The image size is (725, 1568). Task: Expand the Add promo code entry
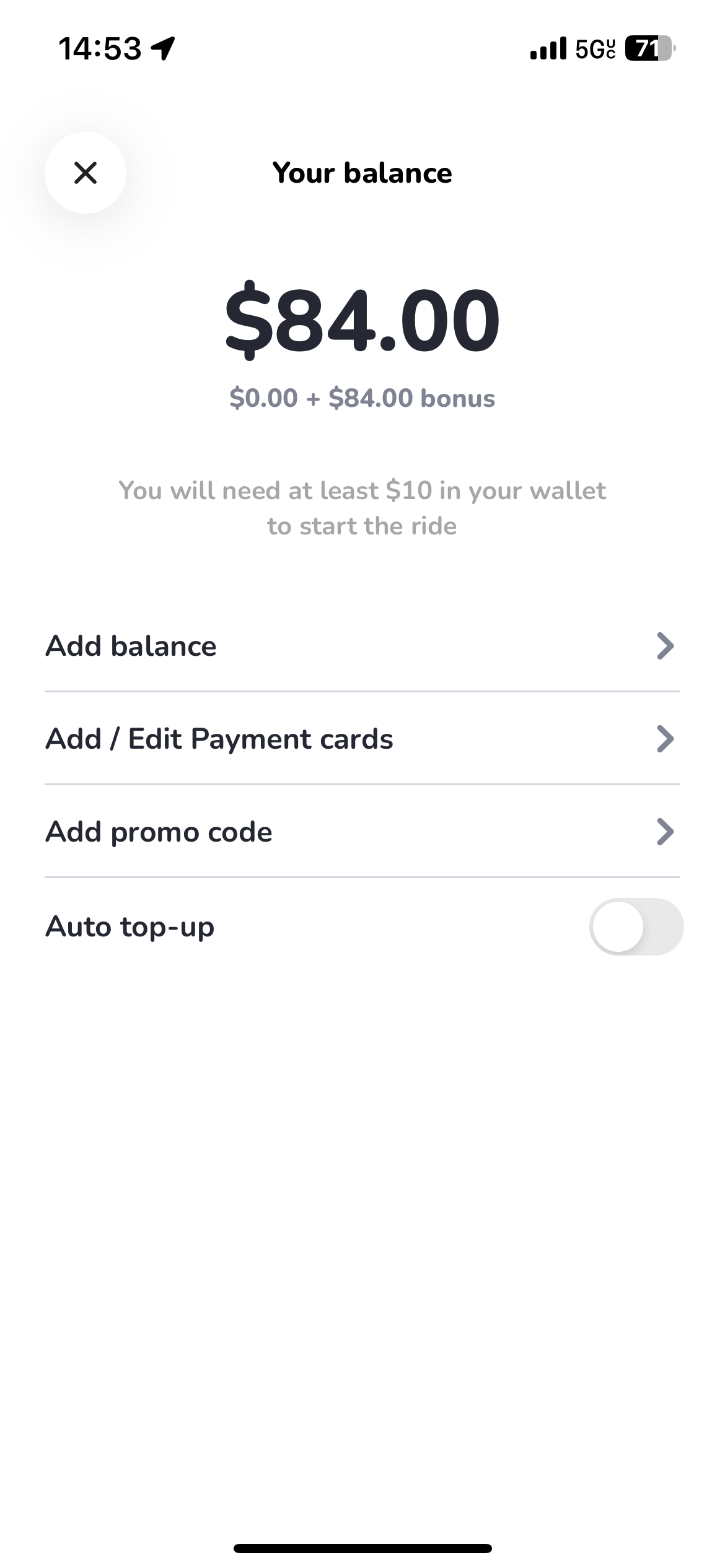362,832
